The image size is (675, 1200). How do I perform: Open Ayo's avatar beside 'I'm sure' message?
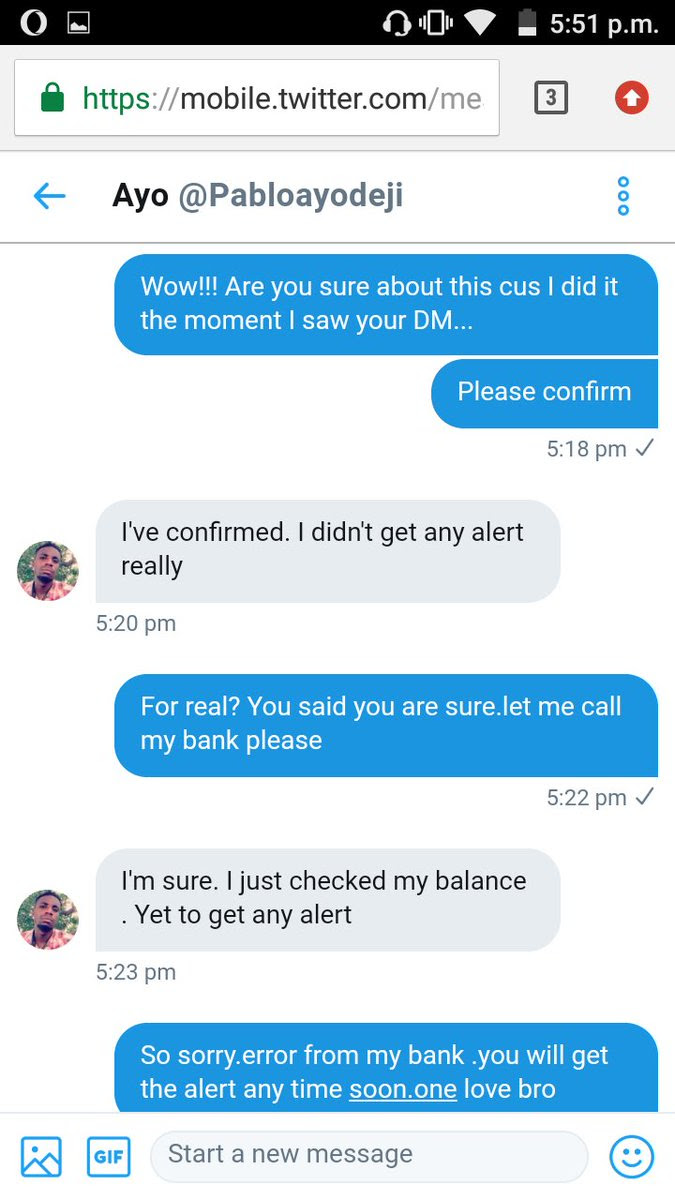pyautogui.click(x=48, y=919)
